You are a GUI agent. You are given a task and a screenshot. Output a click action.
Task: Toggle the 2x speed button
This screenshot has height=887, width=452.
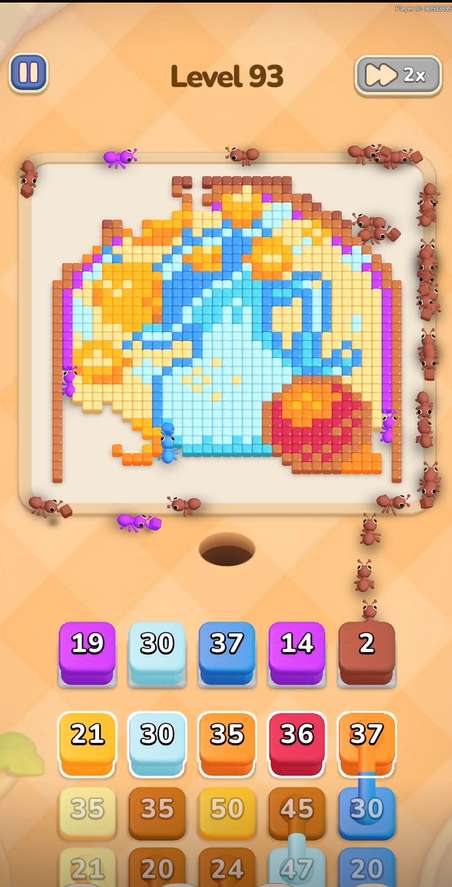pyautogui.click(x=398, y=75)
